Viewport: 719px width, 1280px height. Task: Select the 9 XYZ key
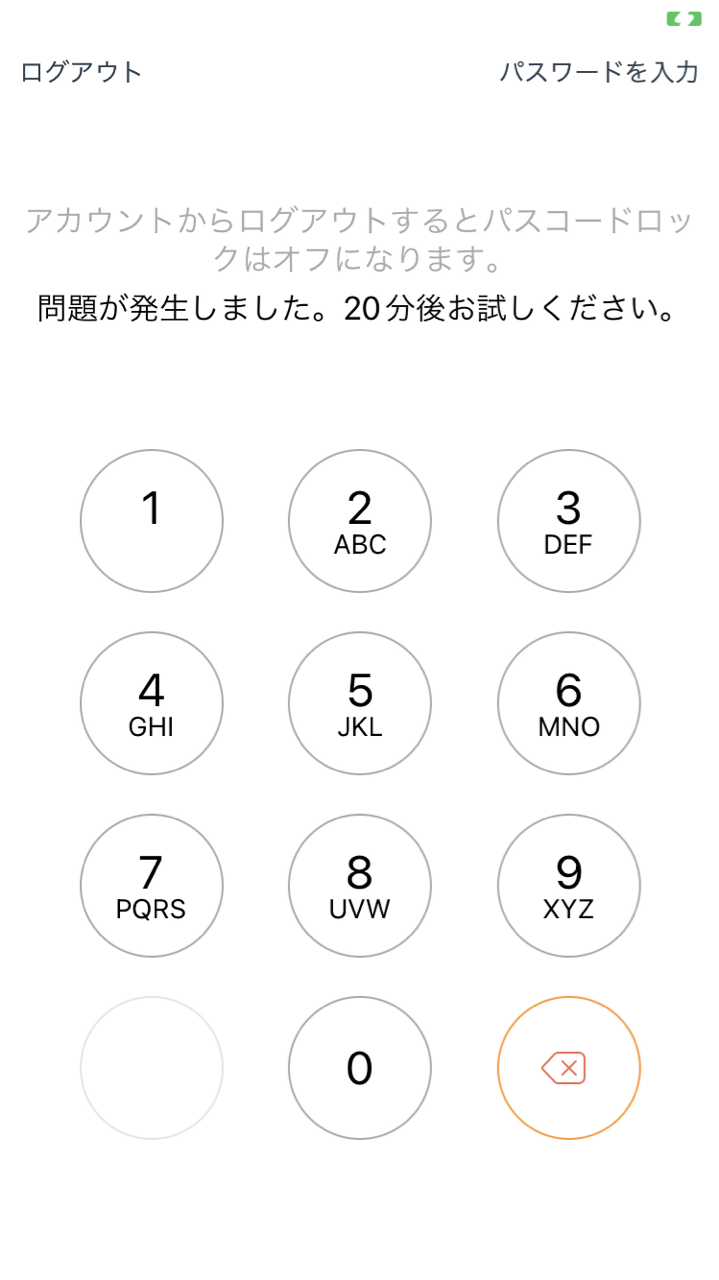[568, 886]
